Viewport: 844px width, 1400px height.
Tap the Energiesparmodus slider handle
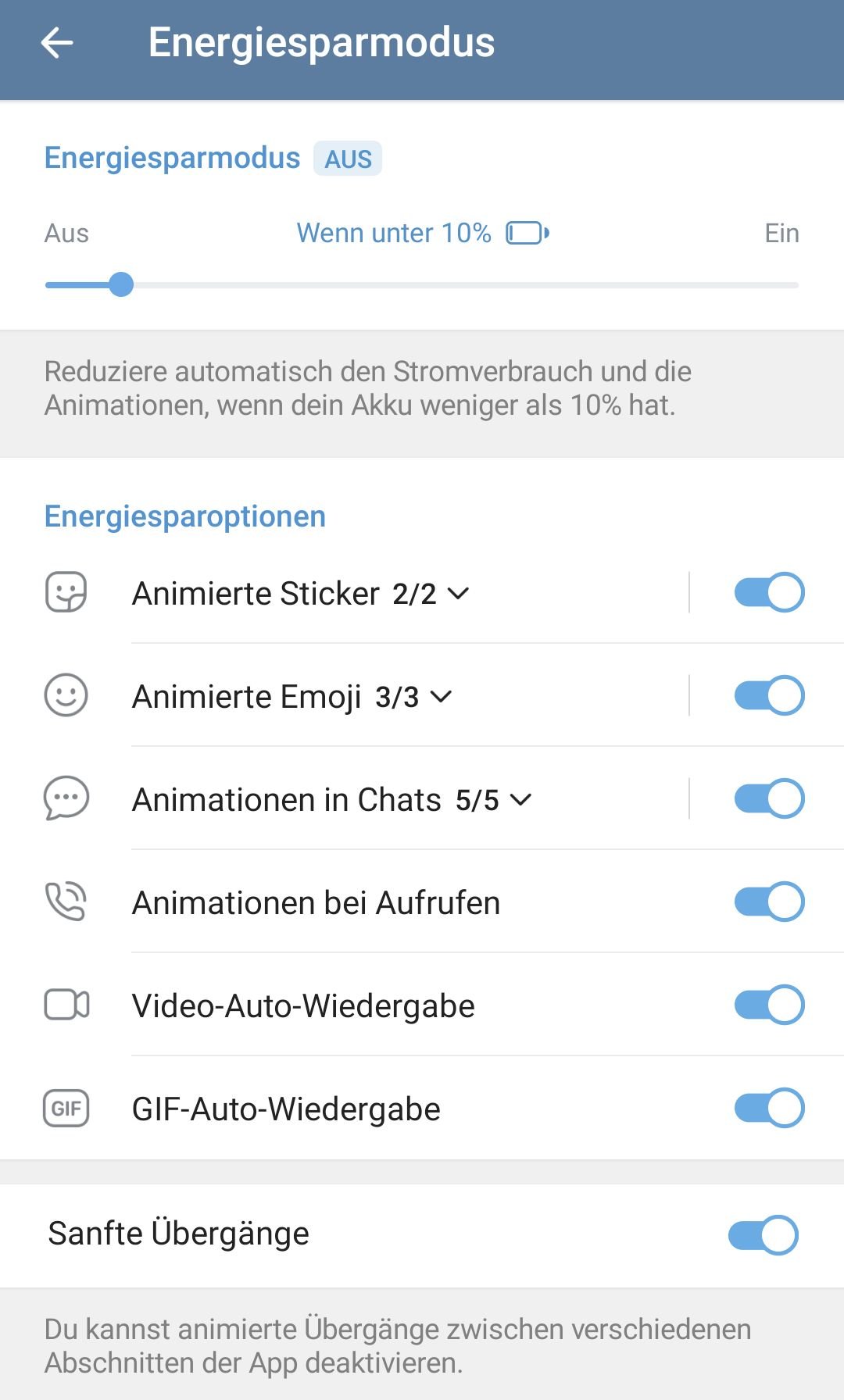coord(121,284)
